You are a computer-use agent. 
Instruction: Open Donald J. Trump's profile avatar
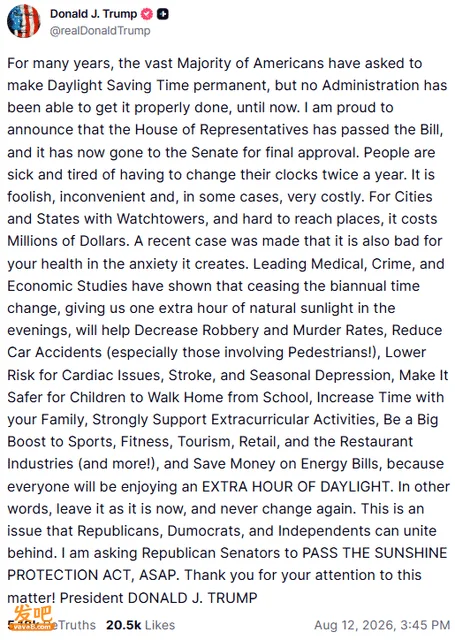(x=24, y=21)
